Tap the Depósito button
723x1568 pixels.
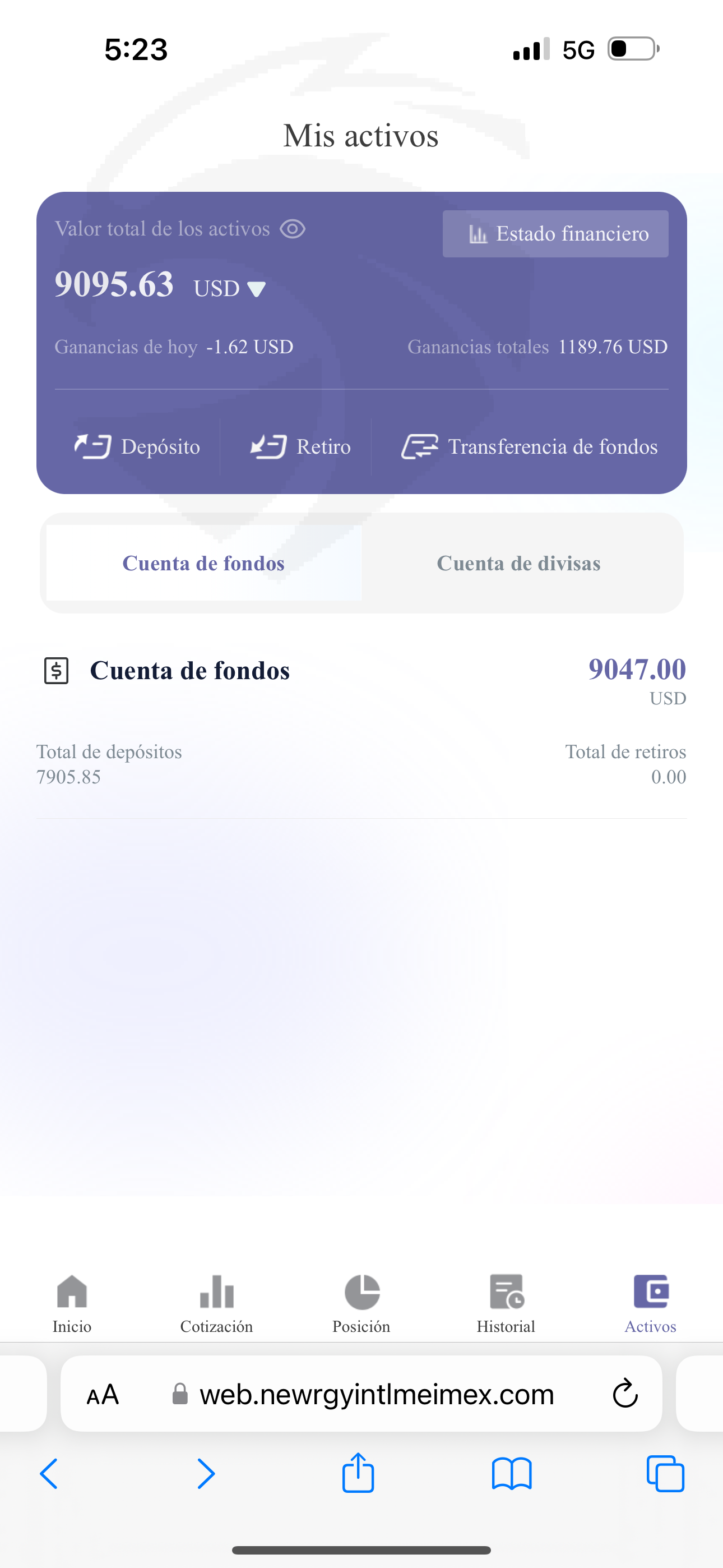pos(137,447)
